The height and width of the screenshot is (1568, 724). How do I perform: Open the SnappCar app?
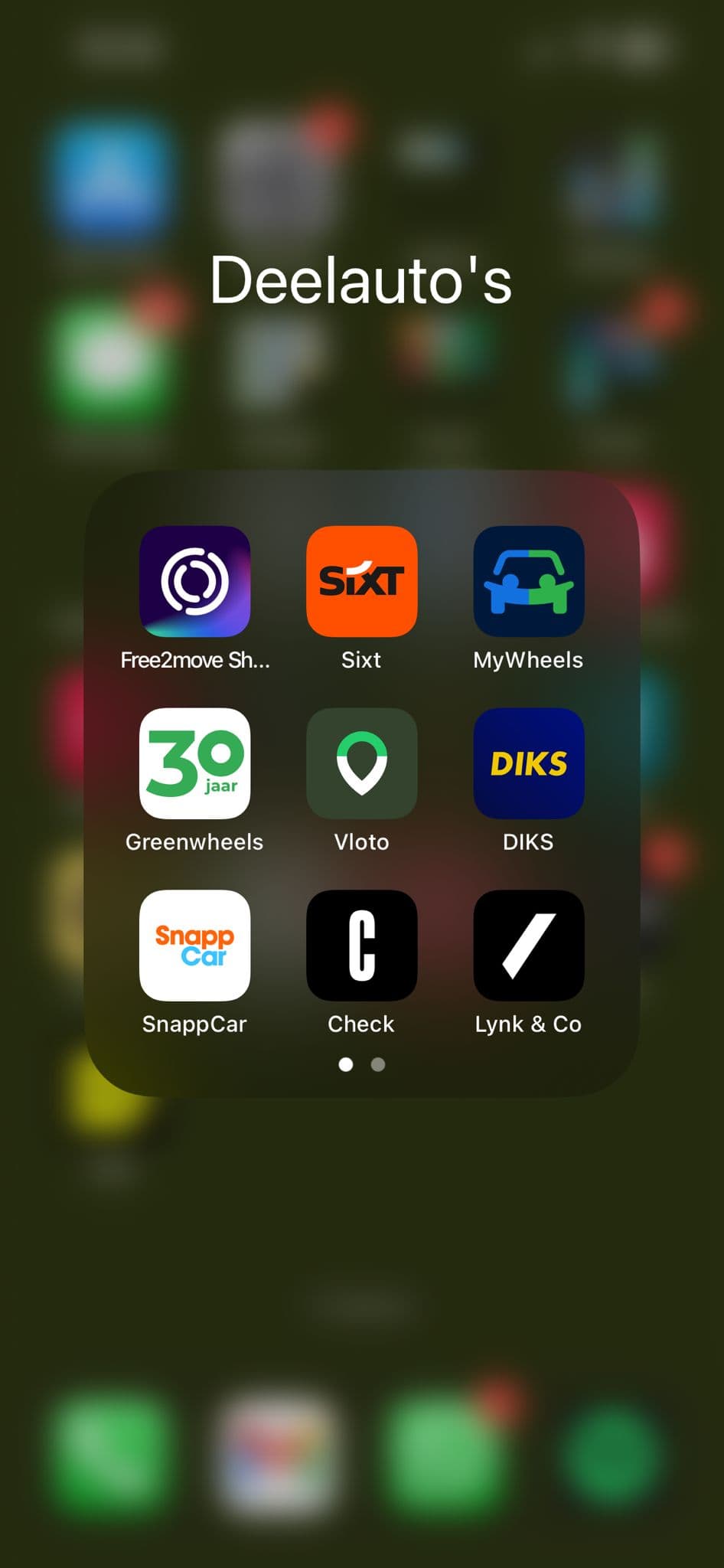(x=194, y=945)
